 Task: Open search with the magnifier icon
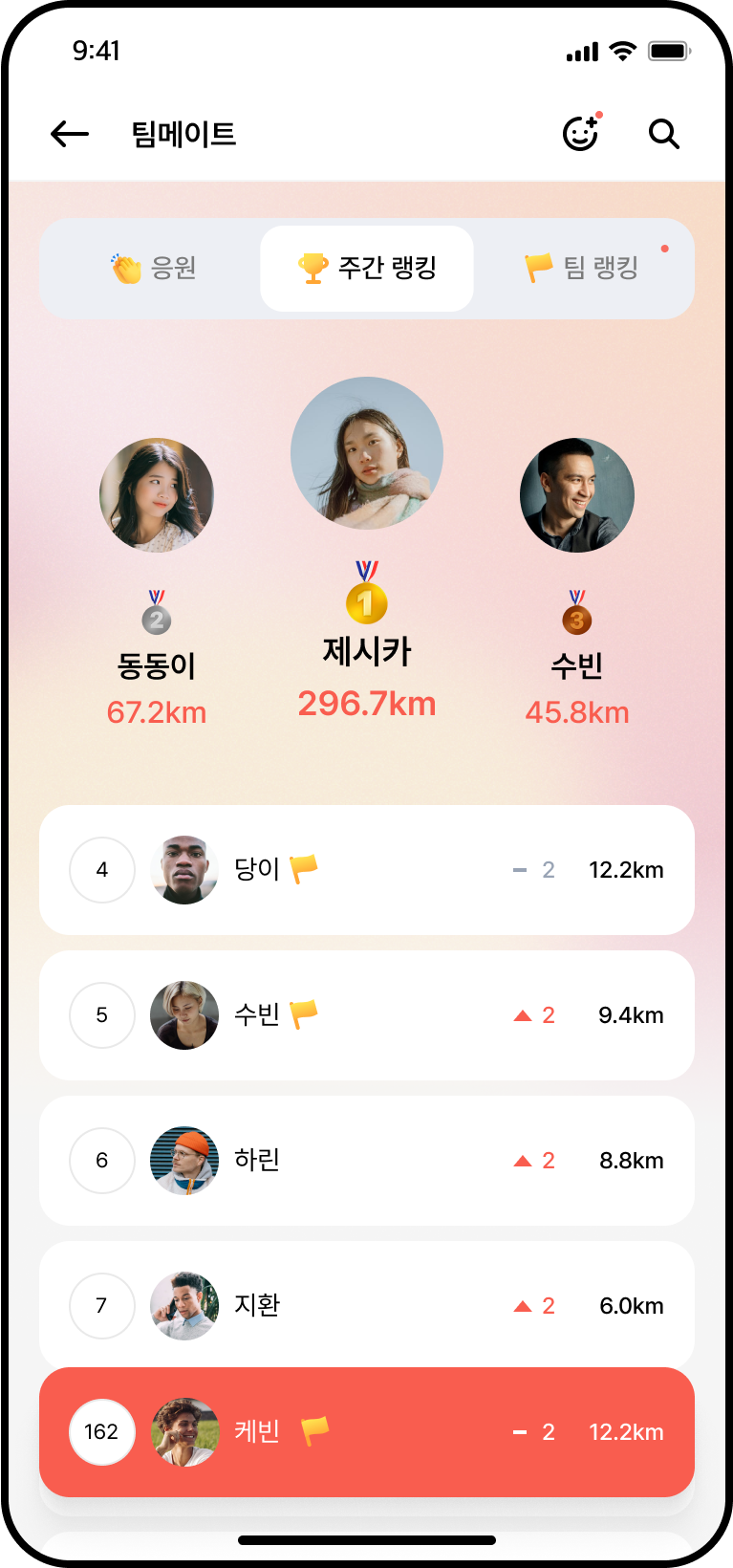[x=663, y=134]
